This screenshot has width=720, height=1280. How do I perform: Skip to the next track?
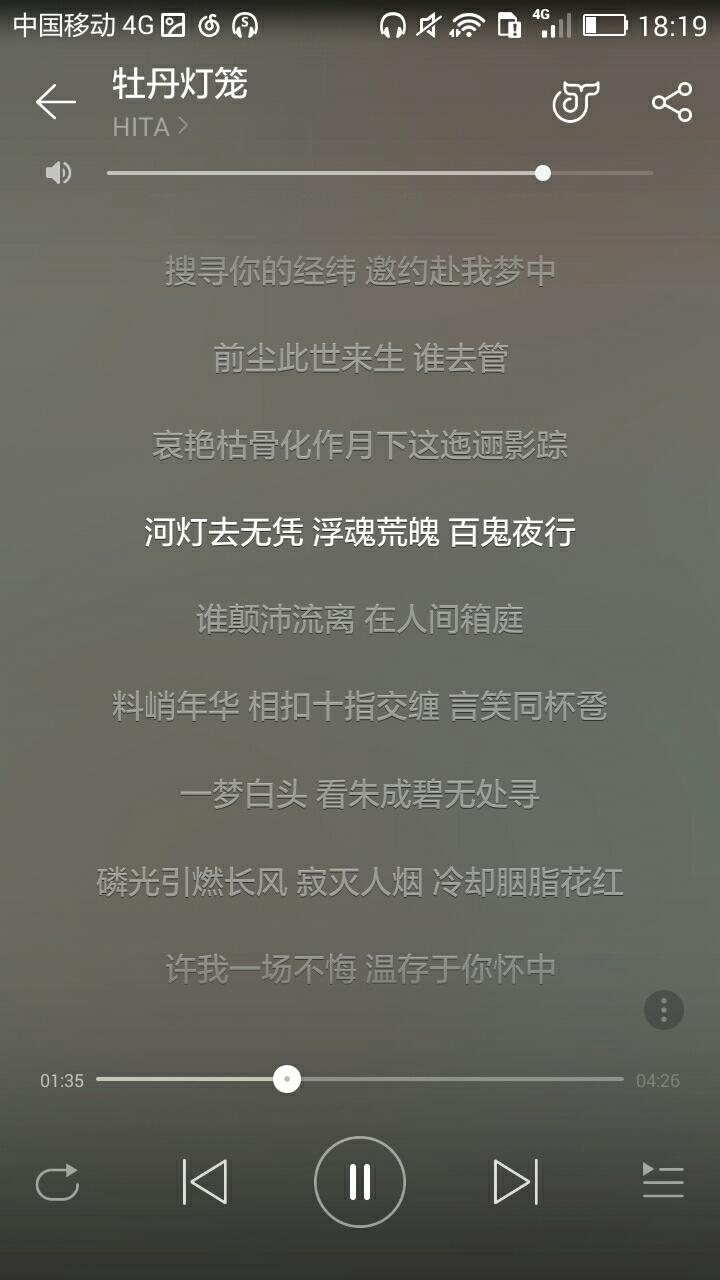516,1182
